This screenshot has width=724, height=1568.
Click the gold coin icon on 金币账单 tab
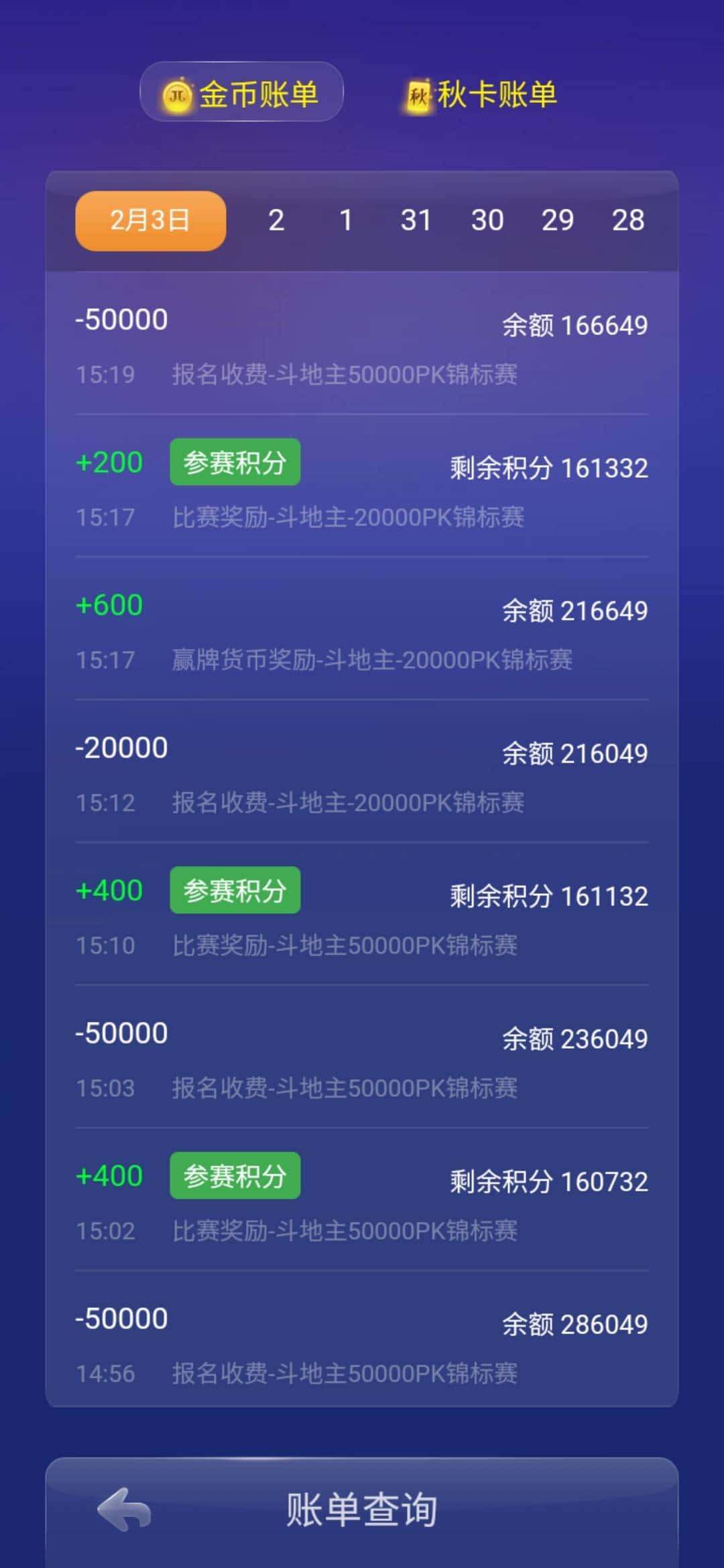coord(178,92)
